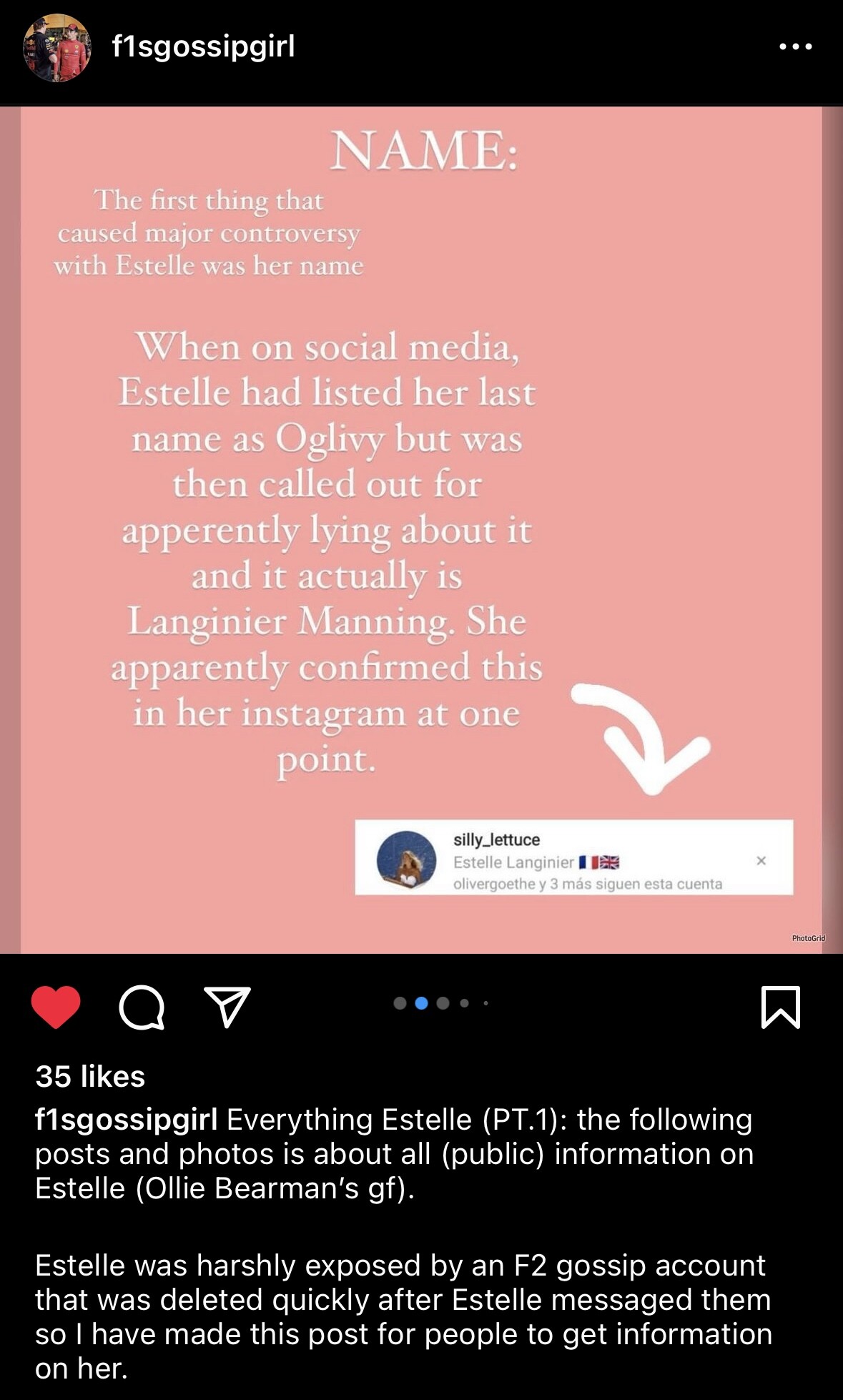Tap the carousel slide image
Image resolution: width=843 pixels, height=1400 pixels.
pos(421,529)
